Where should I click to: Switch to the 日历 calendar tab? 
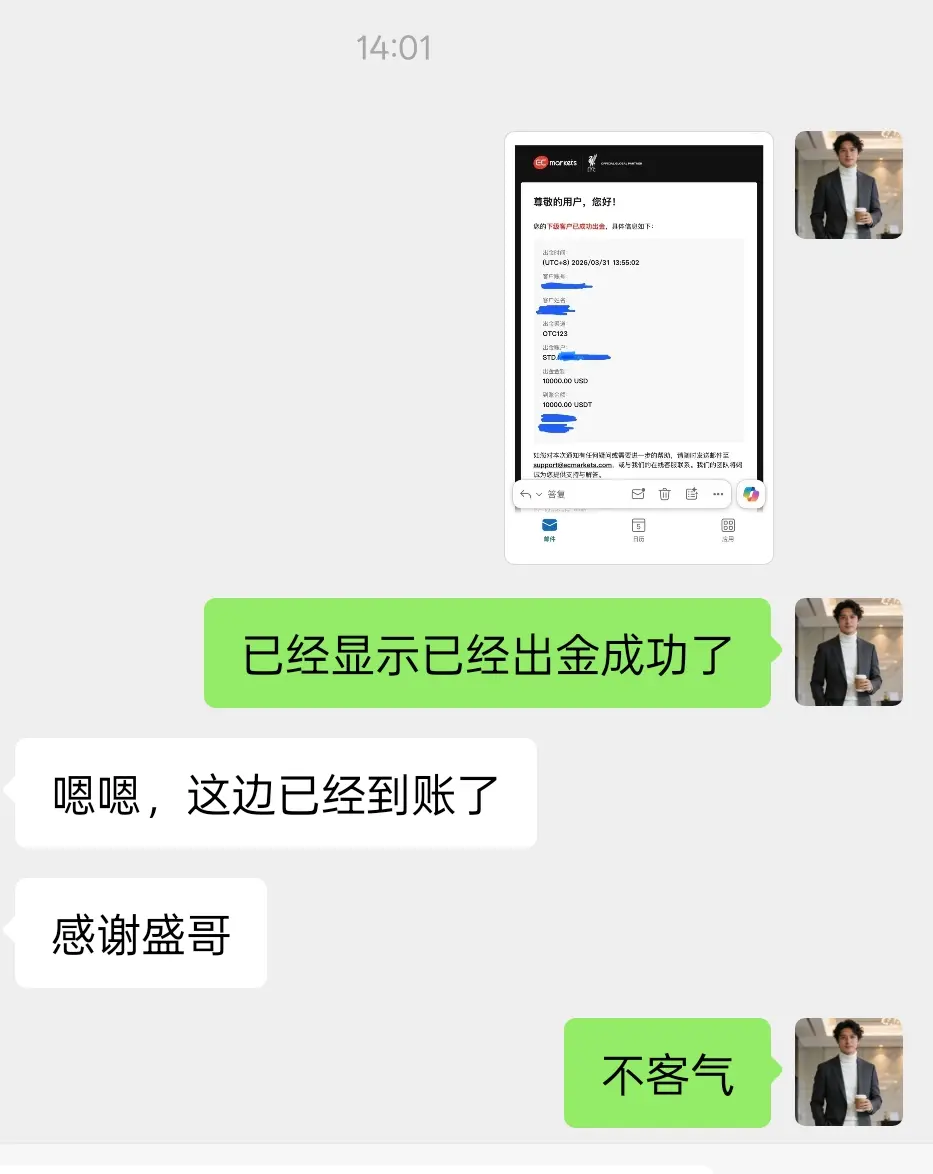638,529
